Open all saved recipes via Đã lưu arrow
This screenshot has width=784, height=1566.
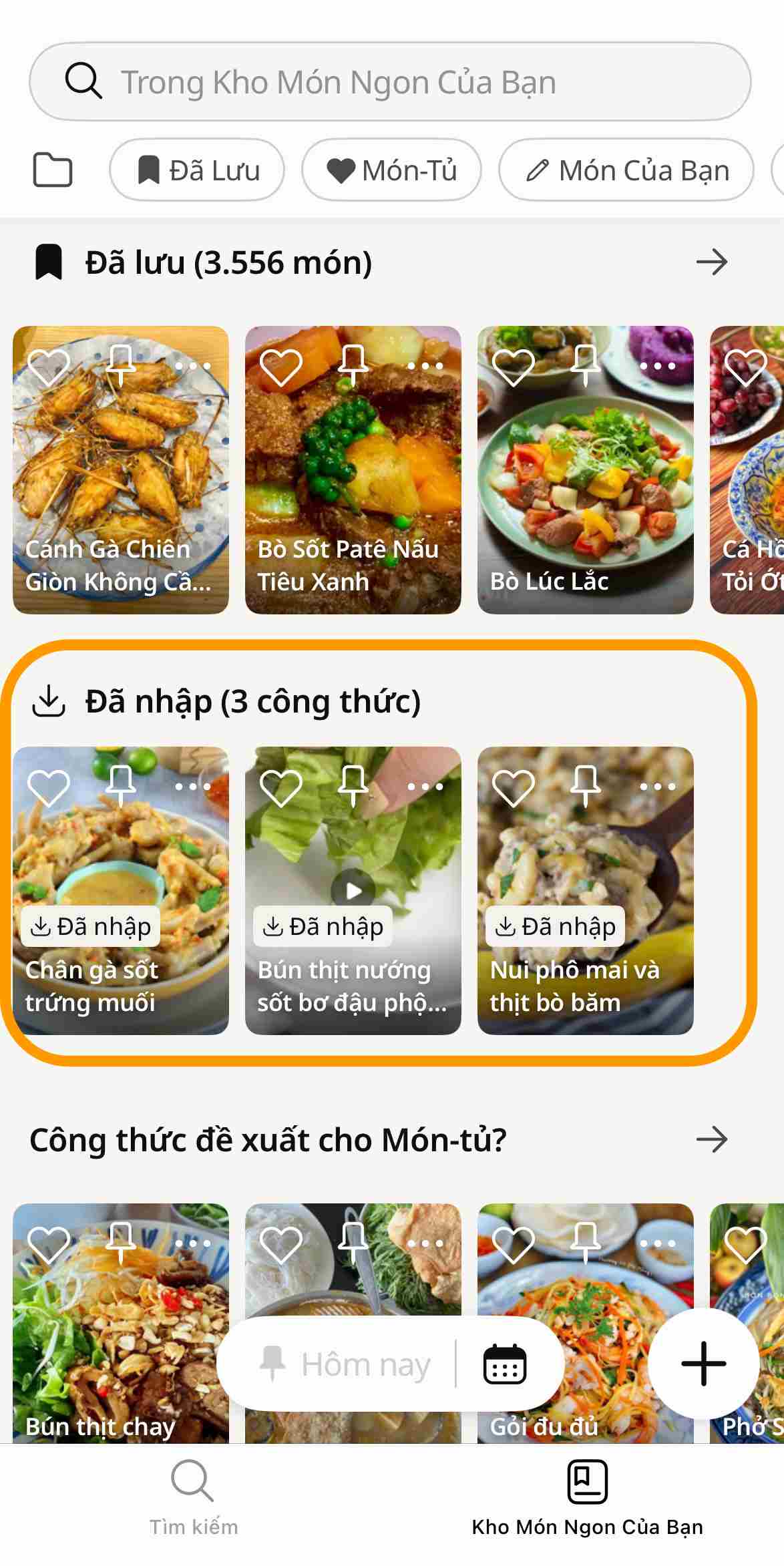[x=711, y=262]
